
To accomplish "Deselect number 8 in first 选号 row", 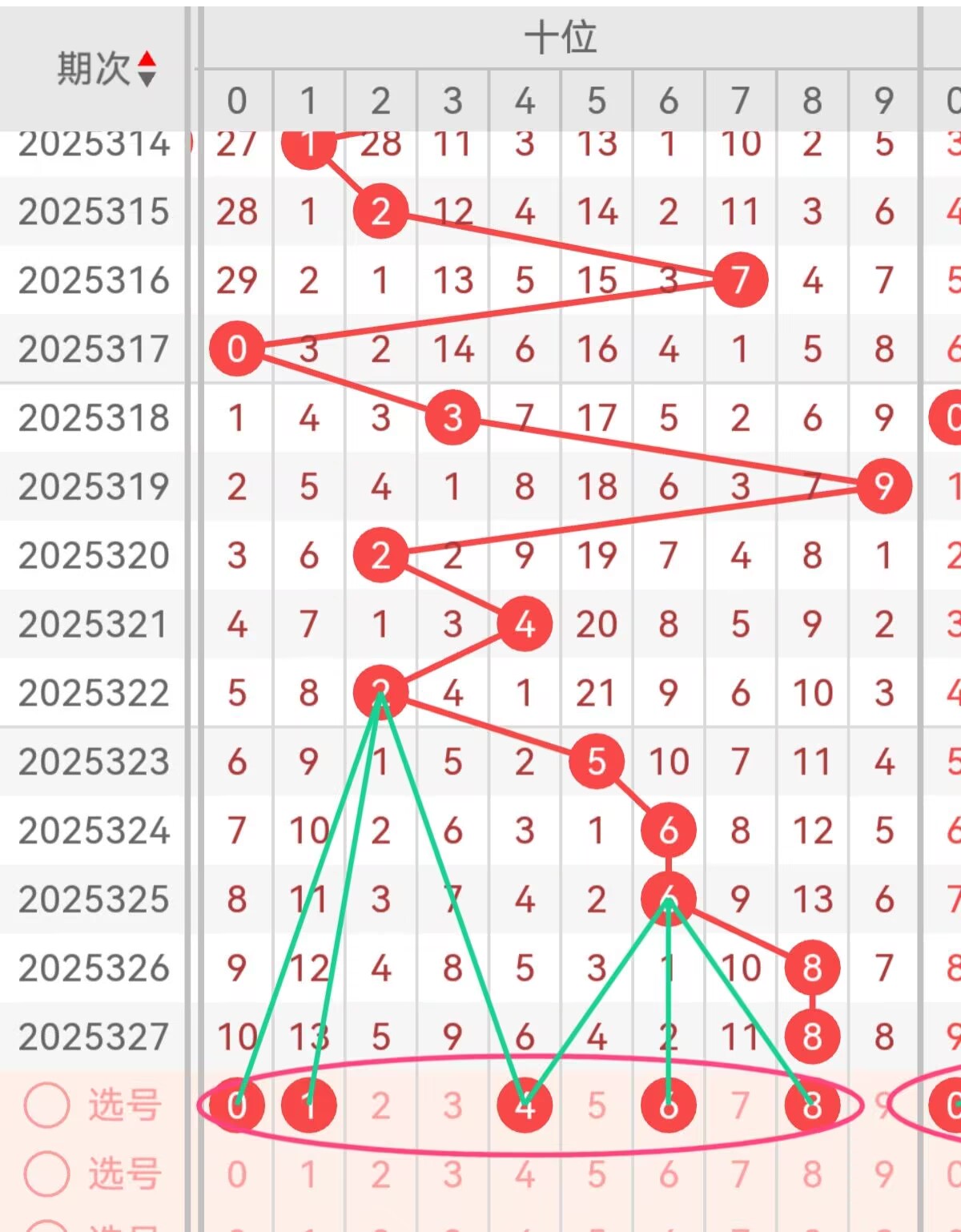I will click(x=813, y=1105).
